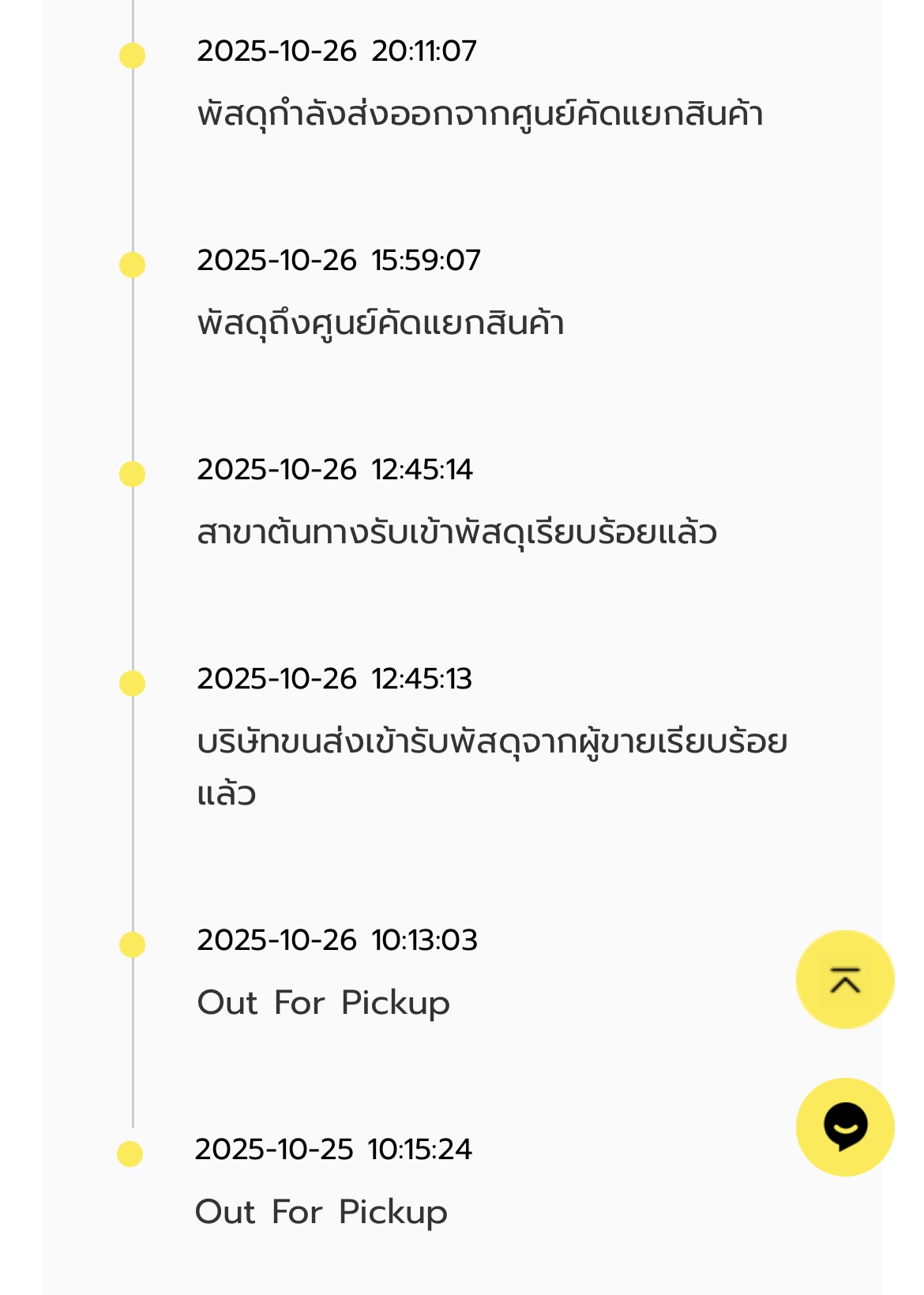Open the customer support chat bubble
Viewport: 924px width, 1295px height.
[x=845, y=1127]
